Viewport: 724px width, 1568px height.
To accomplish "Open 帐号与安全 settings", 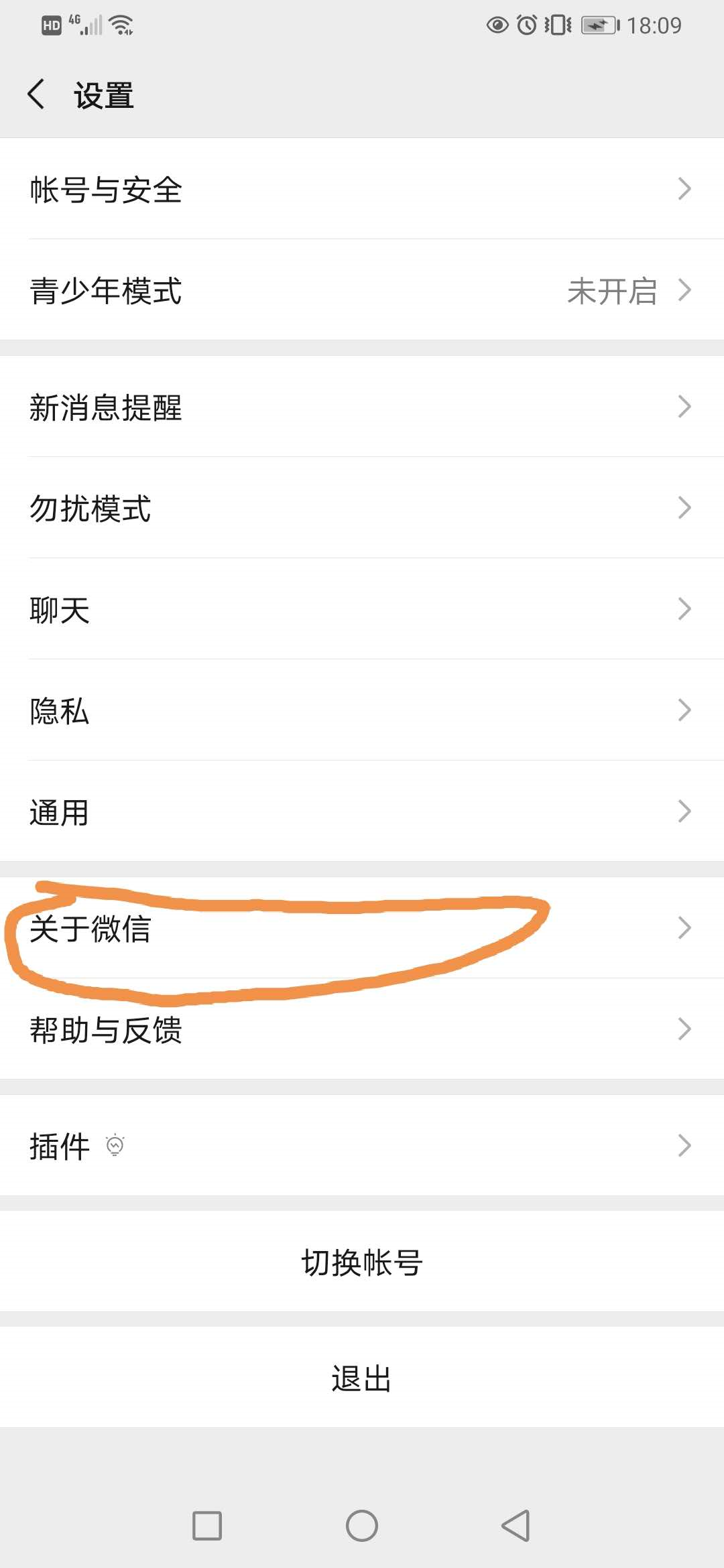I will [x=362, y=189].
